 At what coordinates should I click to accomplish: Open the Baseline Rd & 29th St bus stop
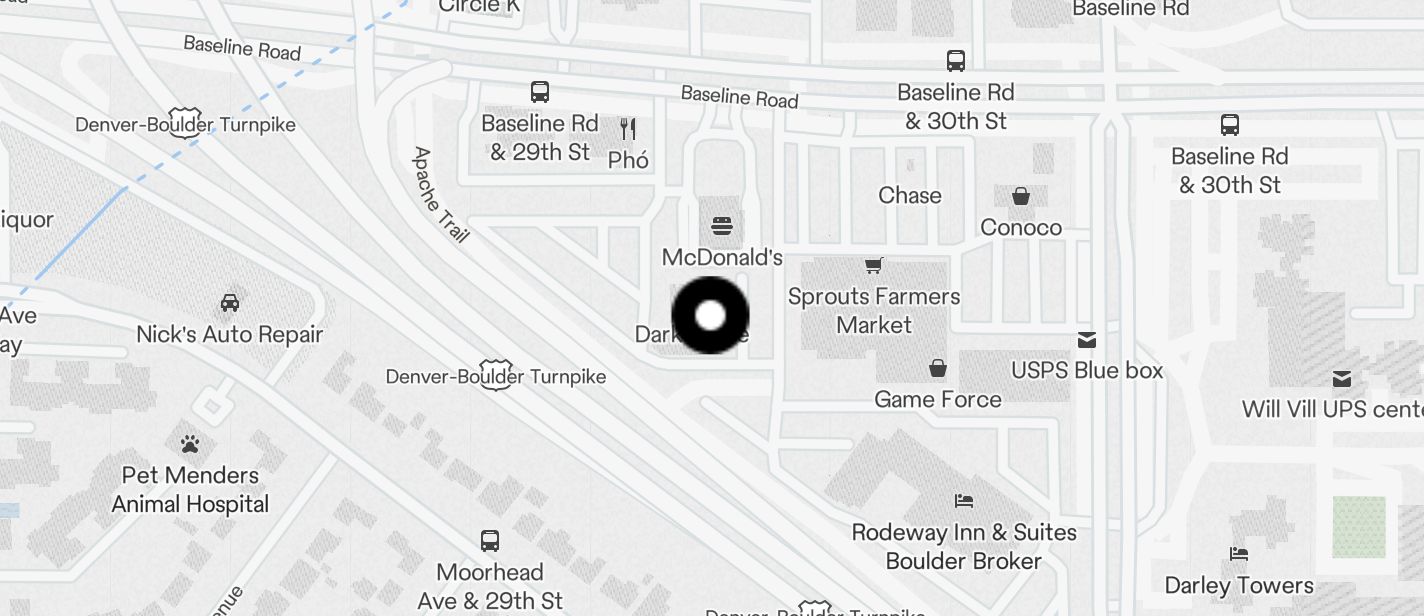(540, 93)
